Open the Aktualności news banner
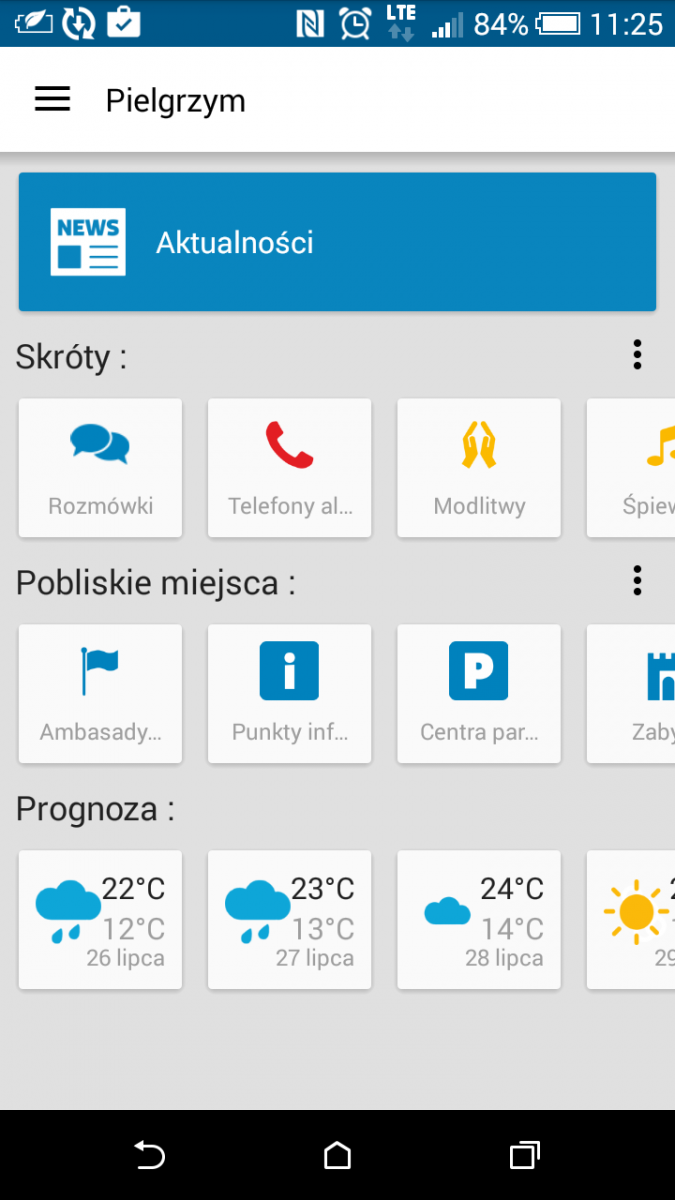Viewport: 675px width, 1200px height. pos(337,242)
